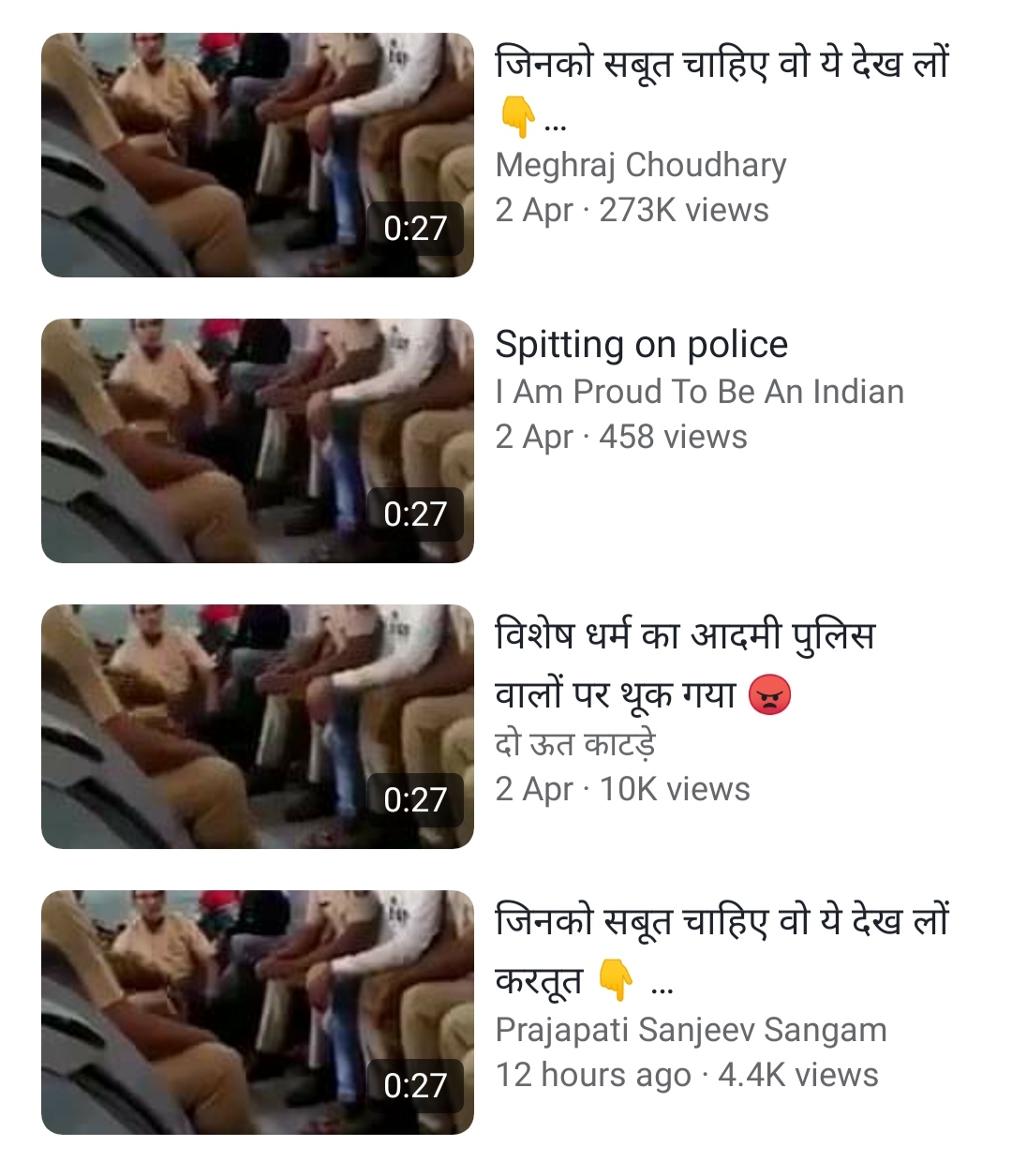Screen dimensions: 1012x1176
Task: Play the 'Spitting on police' video
Action: [x=257, y=440]
